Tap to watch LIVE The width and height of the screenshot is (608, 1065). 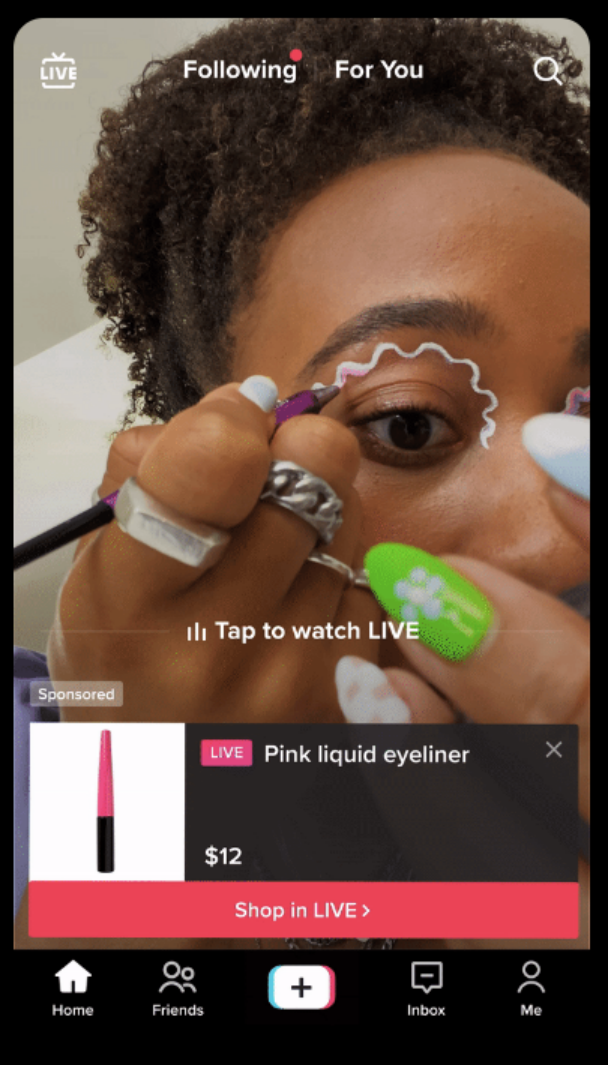point(303,631)
